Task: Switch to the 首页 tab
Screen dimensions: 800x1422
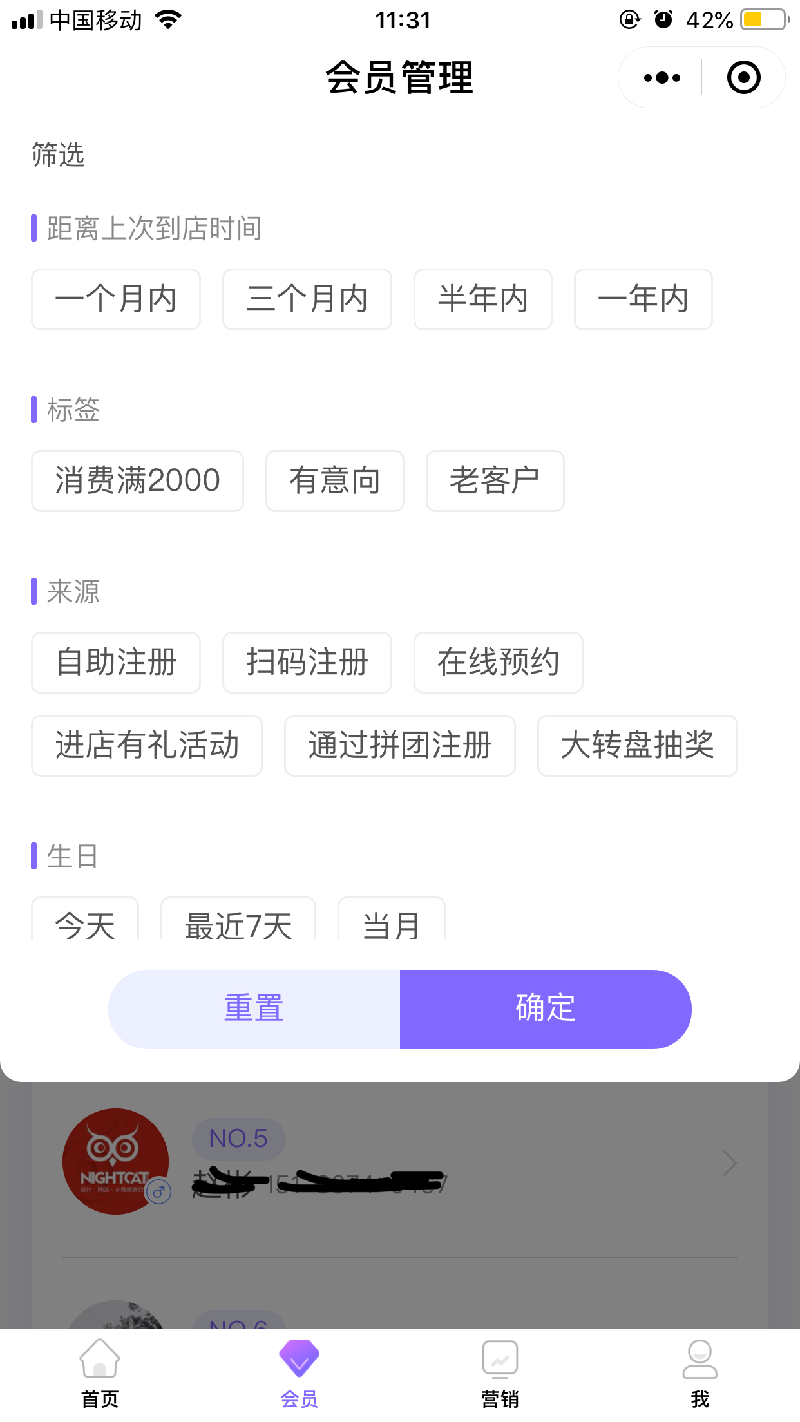Action: tap(100, 1374)
